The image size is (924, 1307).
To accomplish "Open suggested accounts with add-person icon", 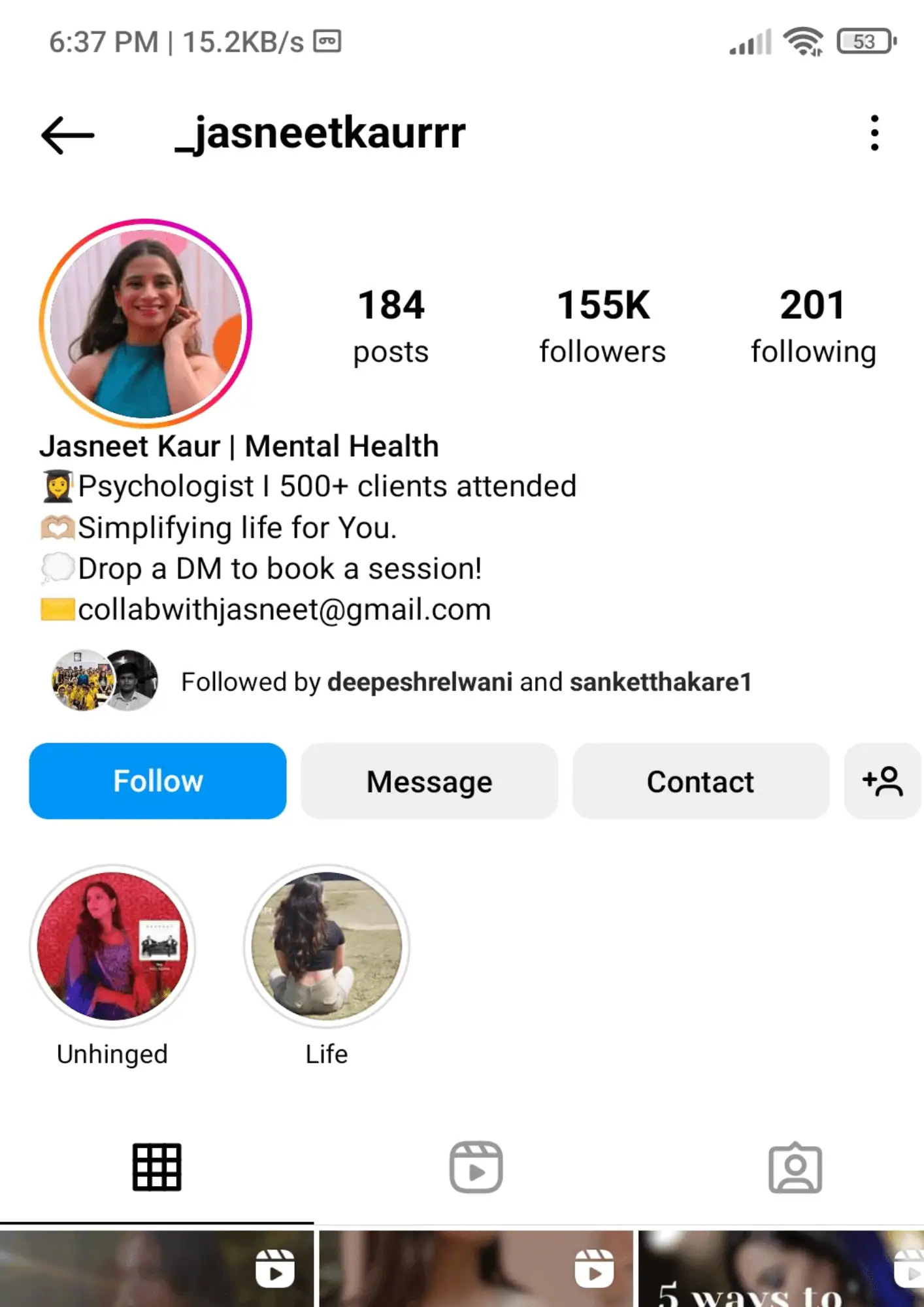I will [x=882, y=781].
